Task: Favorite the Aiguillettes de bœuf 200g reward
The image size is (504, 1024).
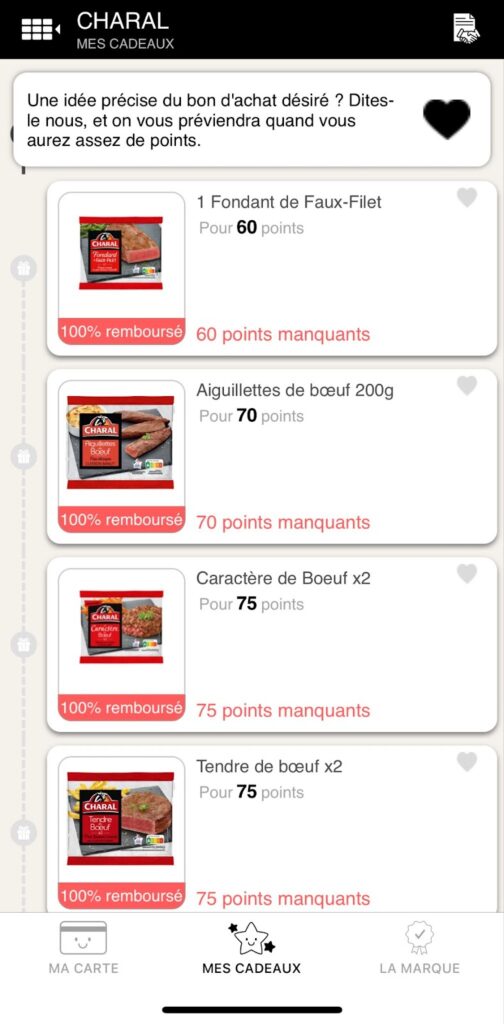Action: coord(467,385)
